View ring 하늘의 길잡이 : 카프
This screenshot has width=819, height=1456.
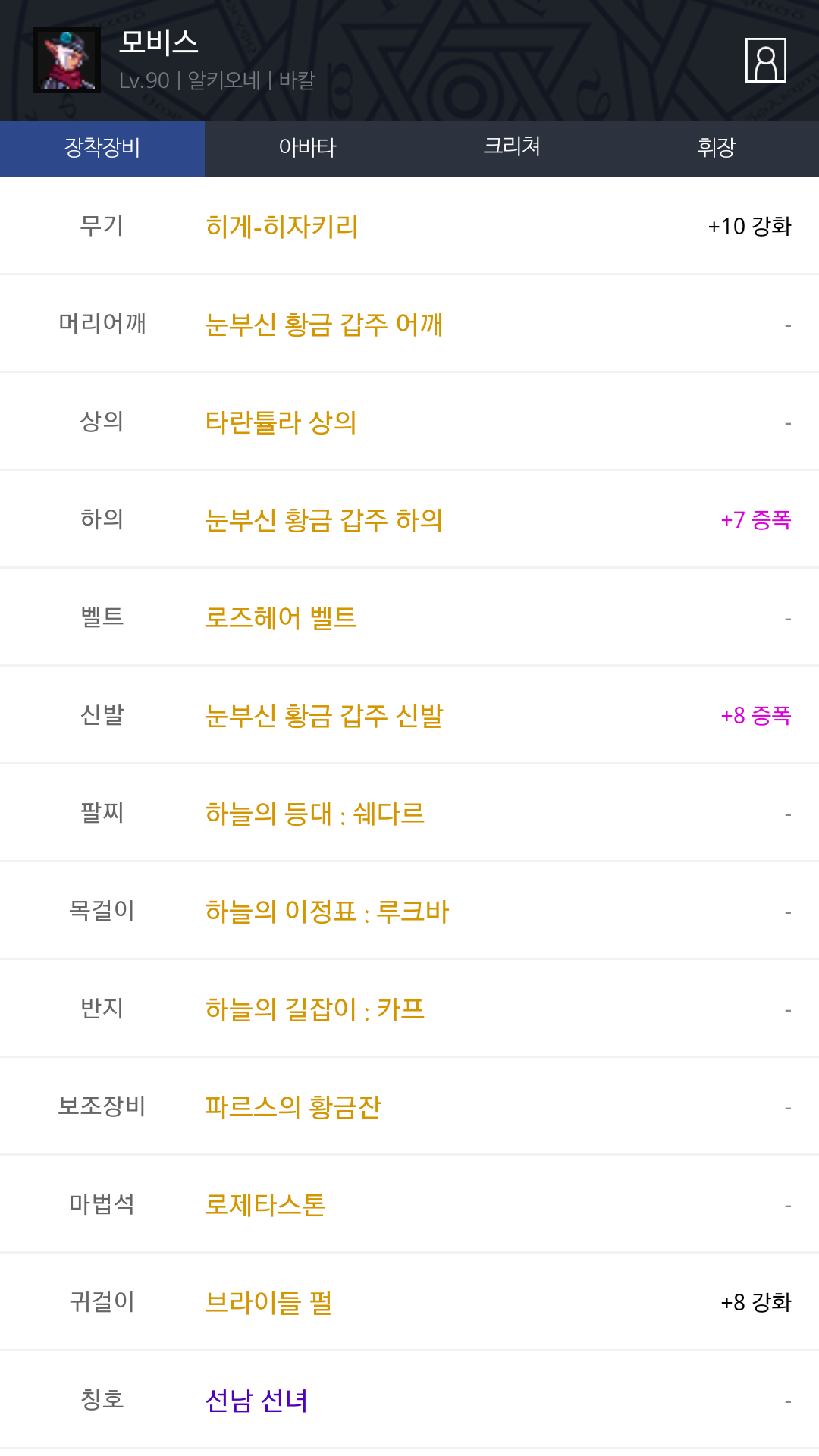pos(315,1009)
